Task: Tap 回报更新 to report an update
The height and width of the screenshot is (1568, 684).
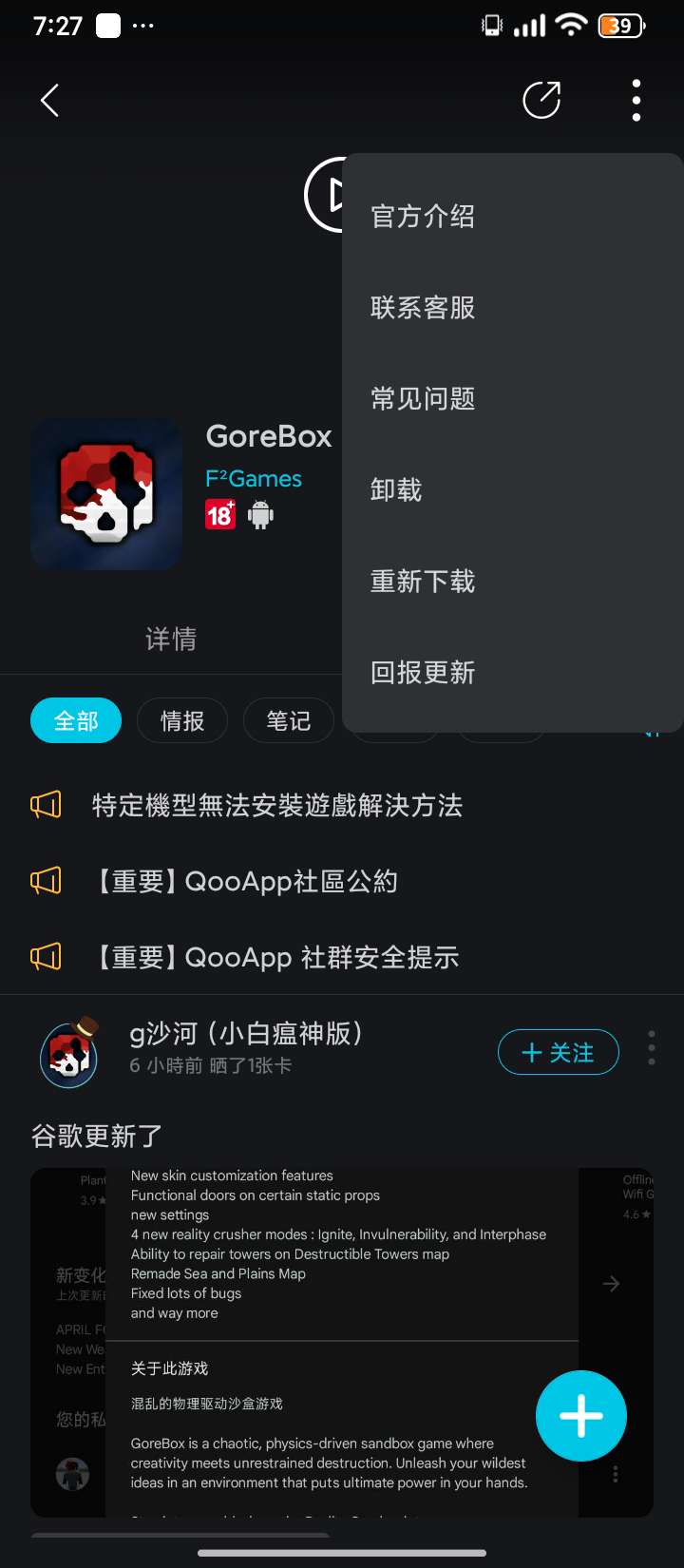Action: click(423, 673)
